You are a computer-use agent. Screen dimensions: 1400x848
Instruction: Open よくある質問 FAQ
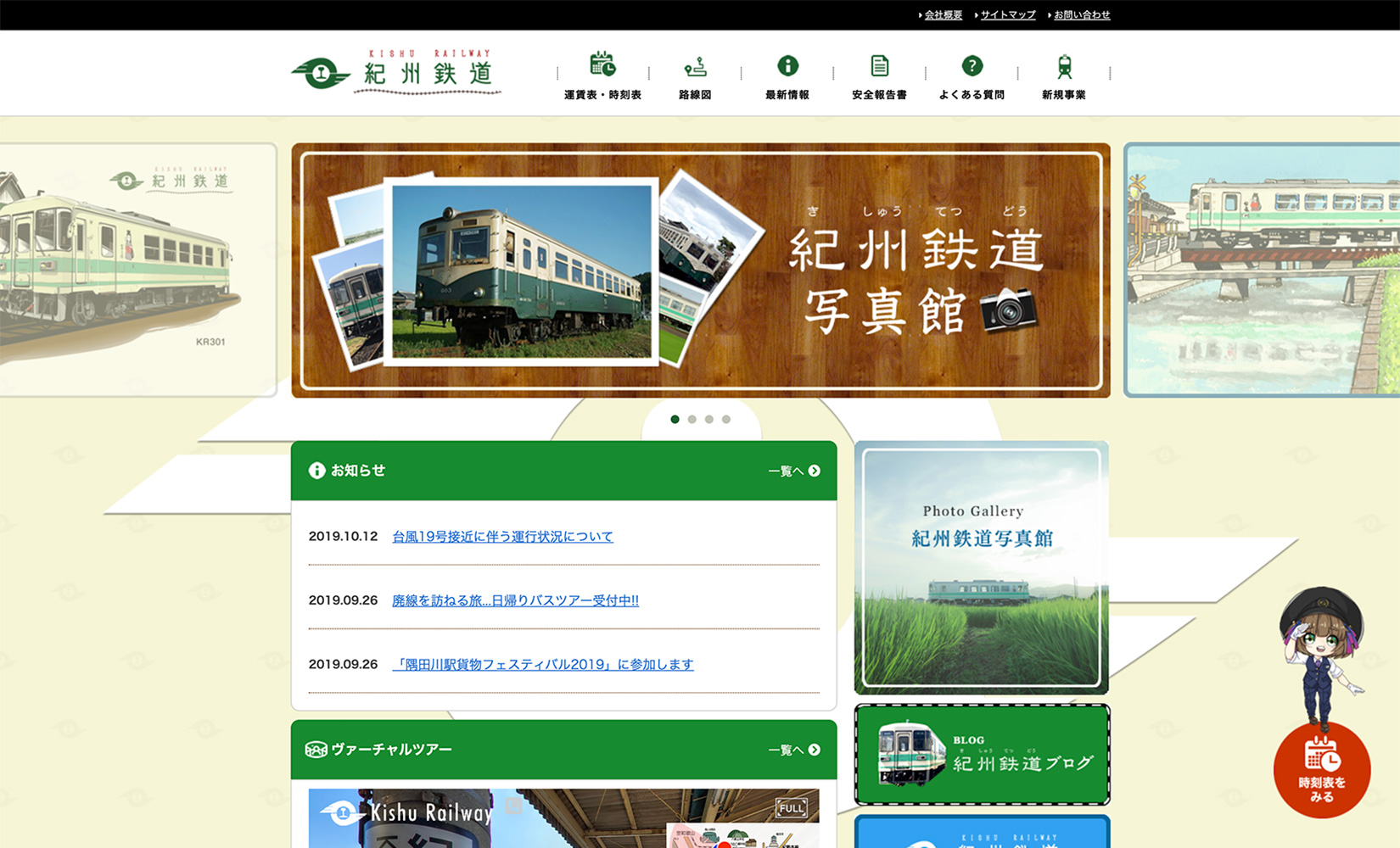[972, 75]
